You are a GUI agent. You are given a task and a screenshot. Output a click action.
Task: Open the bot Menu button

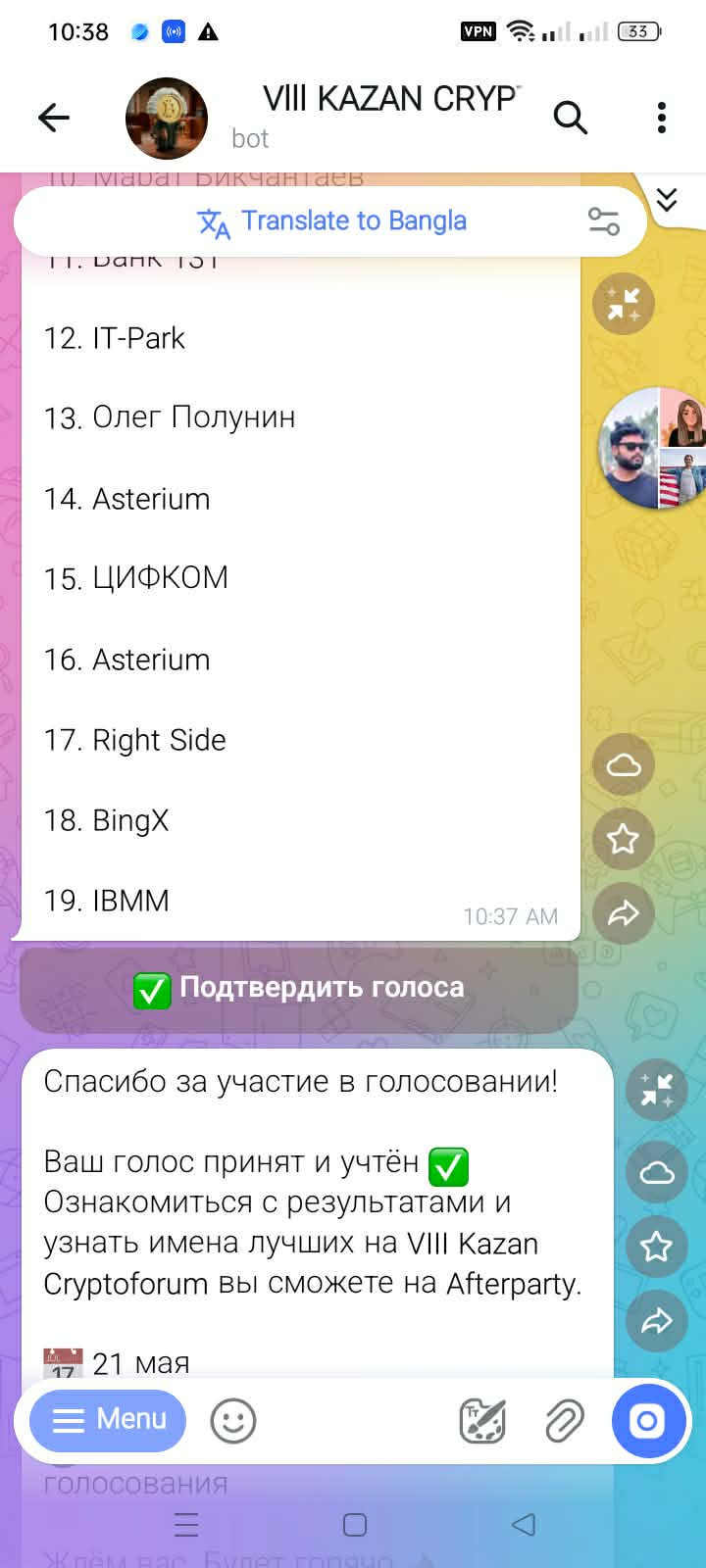tap(108, 1420)
